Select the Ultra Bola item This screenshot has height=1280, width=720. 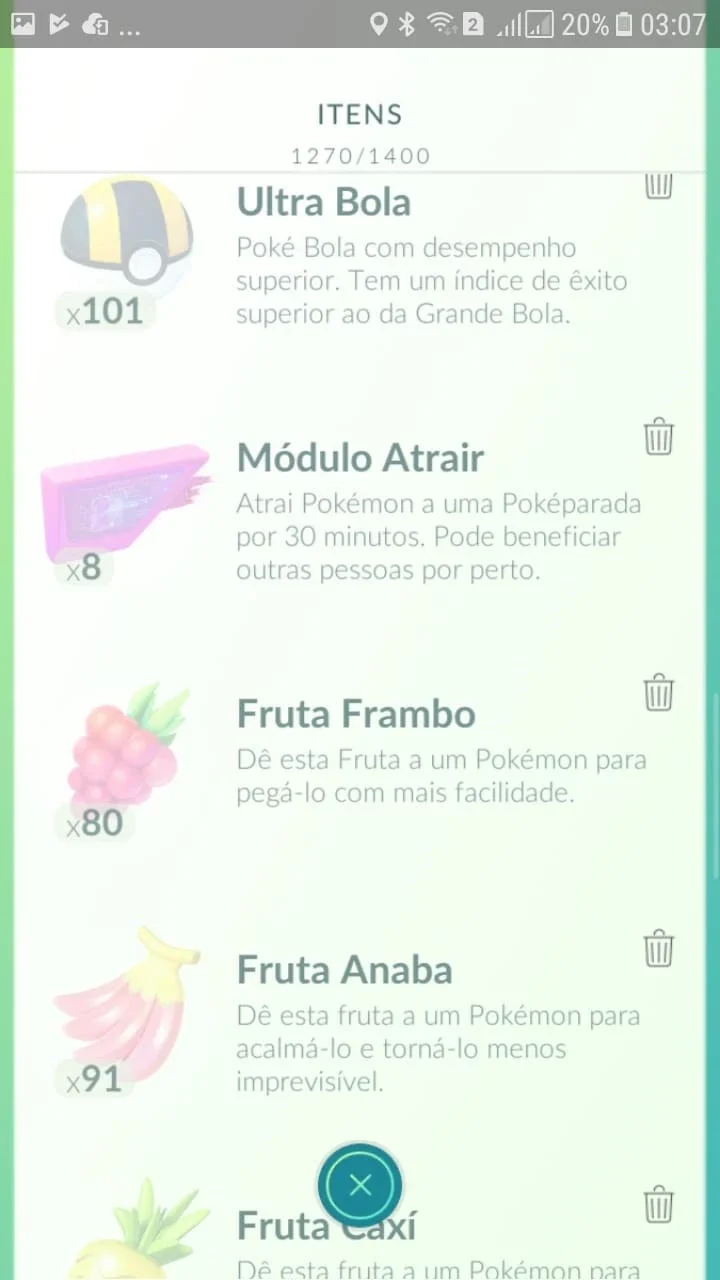[360, 255]
